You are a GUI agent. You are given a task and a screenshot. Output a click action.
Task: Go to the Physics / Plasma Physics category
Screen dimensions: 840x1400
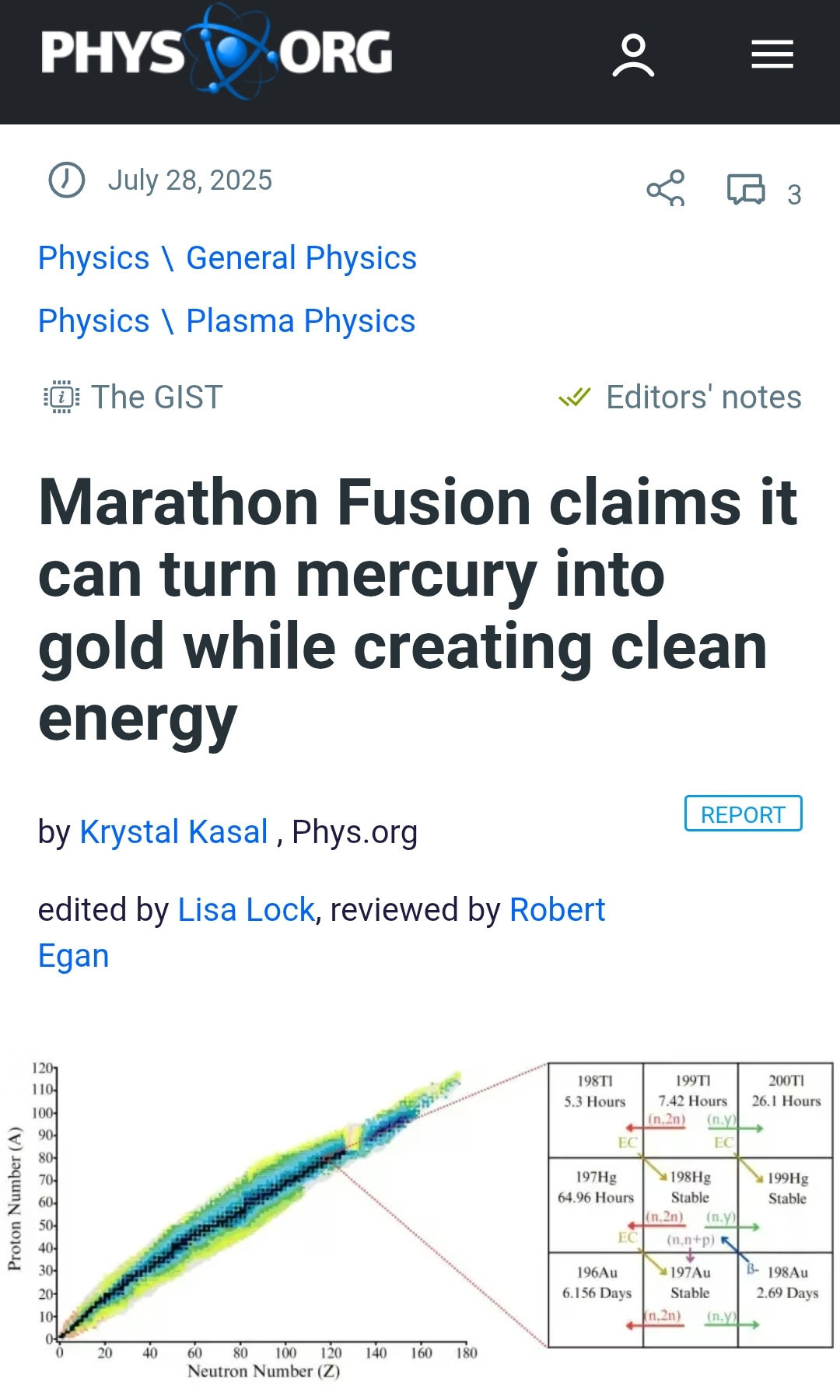[x=226, y=321]
